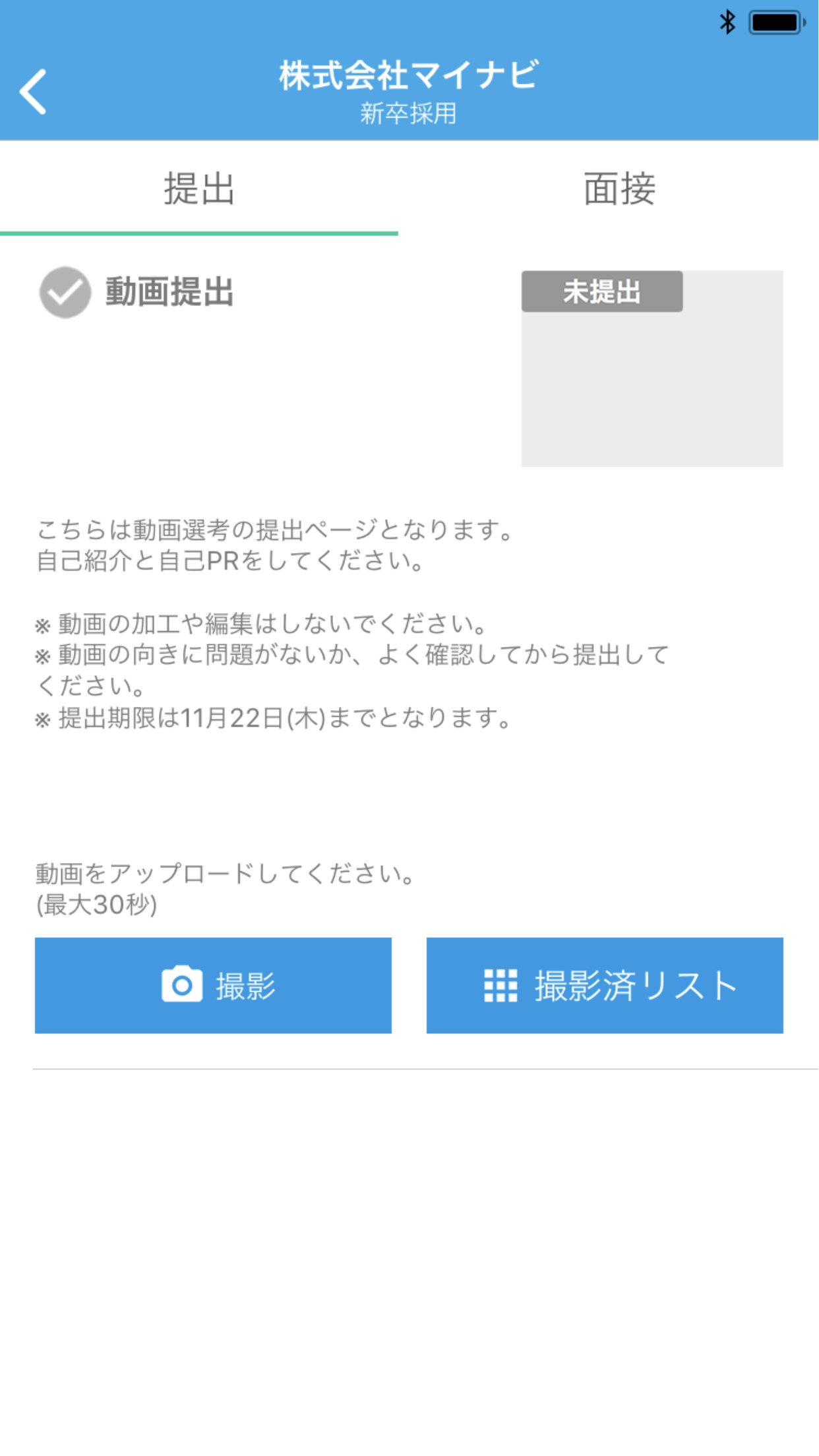Click the Bluetooth icon in the status bar

click(728, 21)
